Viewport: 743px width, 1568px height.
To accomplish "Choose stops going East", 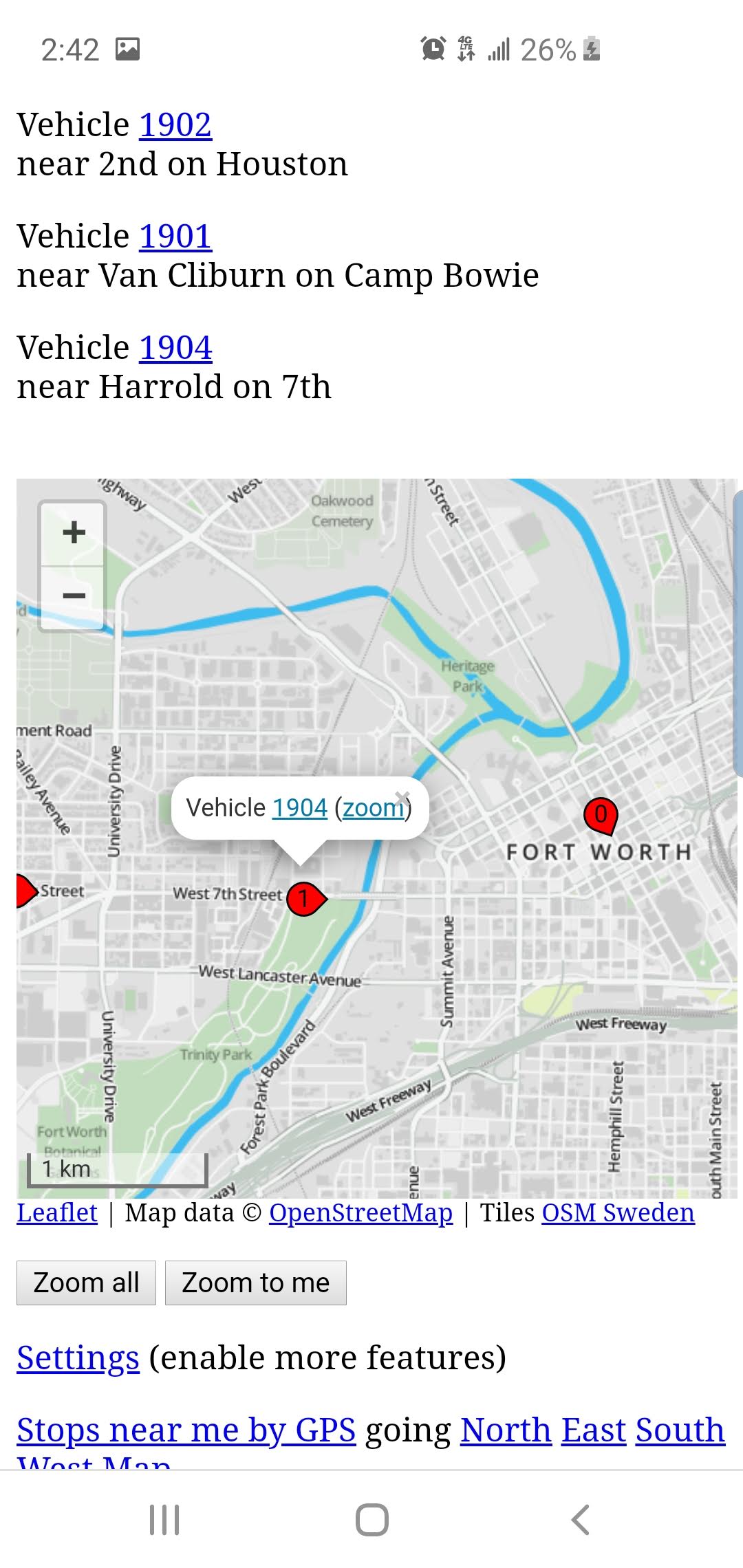I will [x=593, y=1430].
